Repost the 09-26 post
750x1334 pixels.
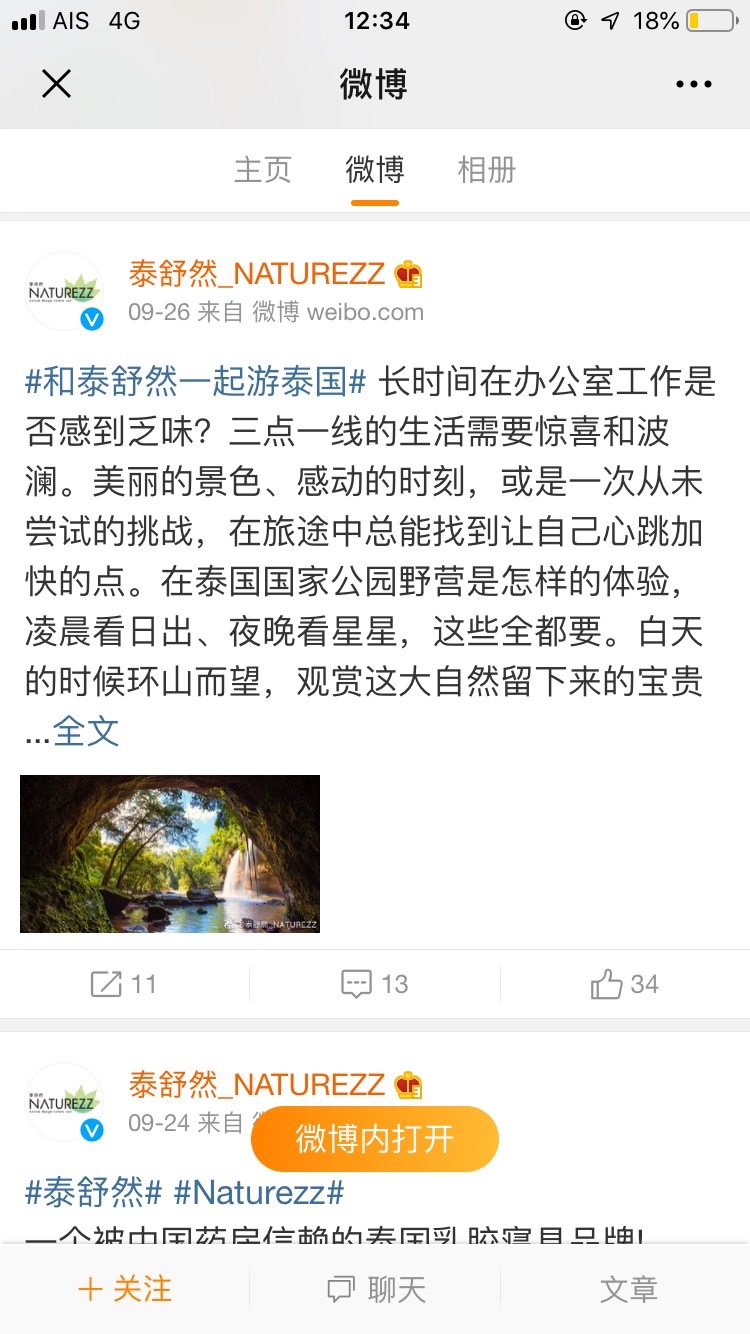(124, 984)
